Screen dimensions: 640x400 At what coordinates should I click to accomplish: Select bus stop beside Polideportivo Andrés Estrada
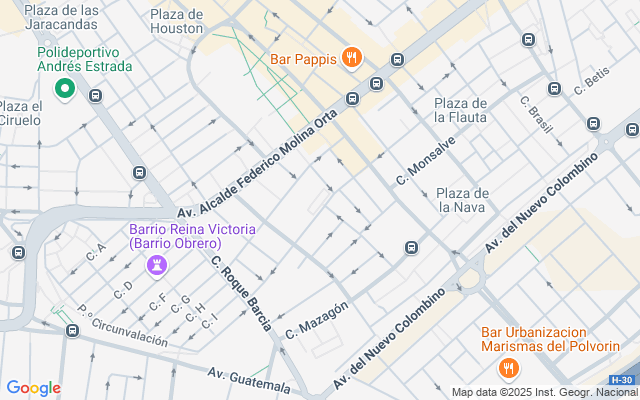96,96
